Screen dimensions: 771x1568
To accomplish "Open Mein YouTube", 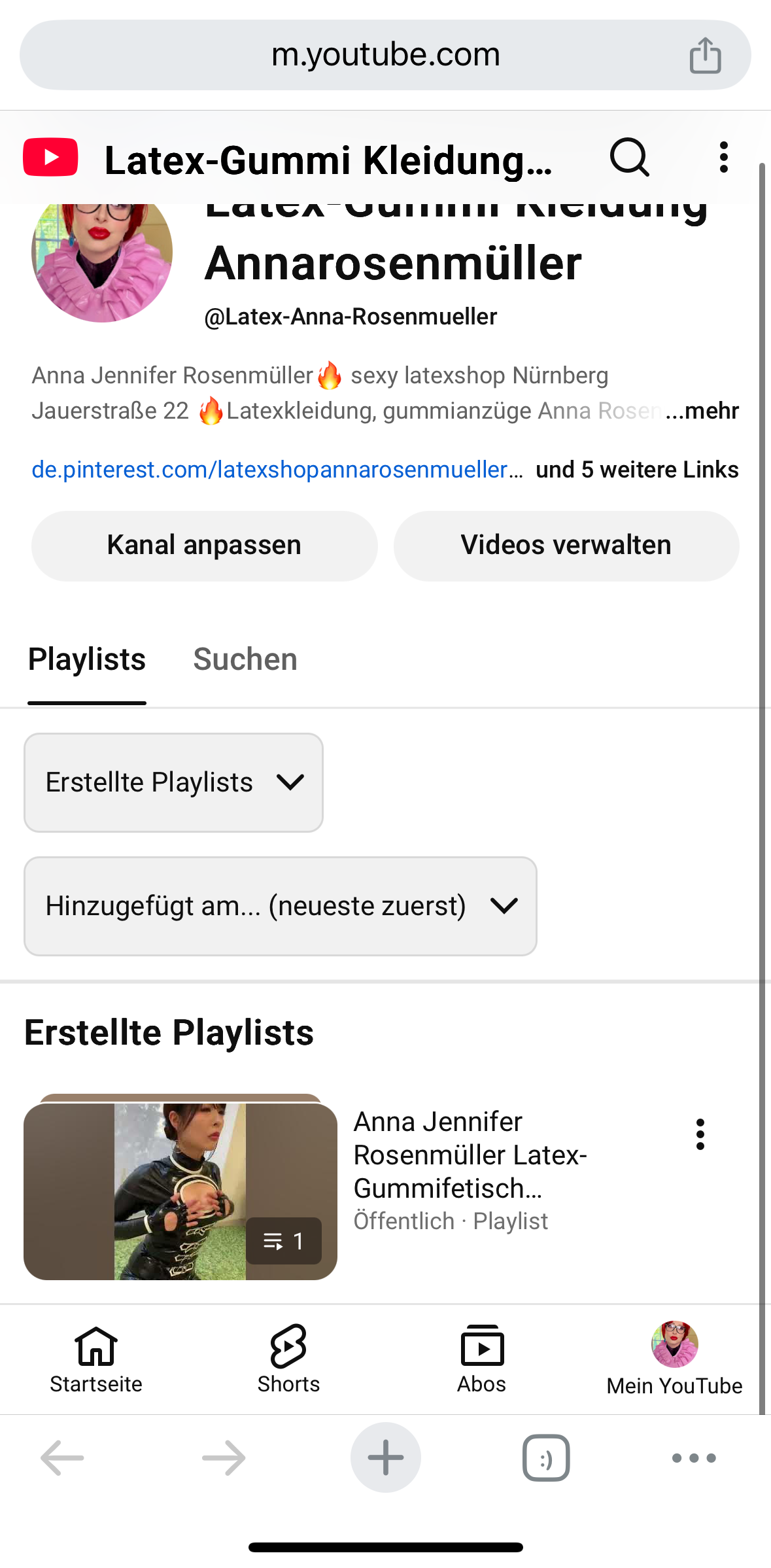I will (674, 1359).
